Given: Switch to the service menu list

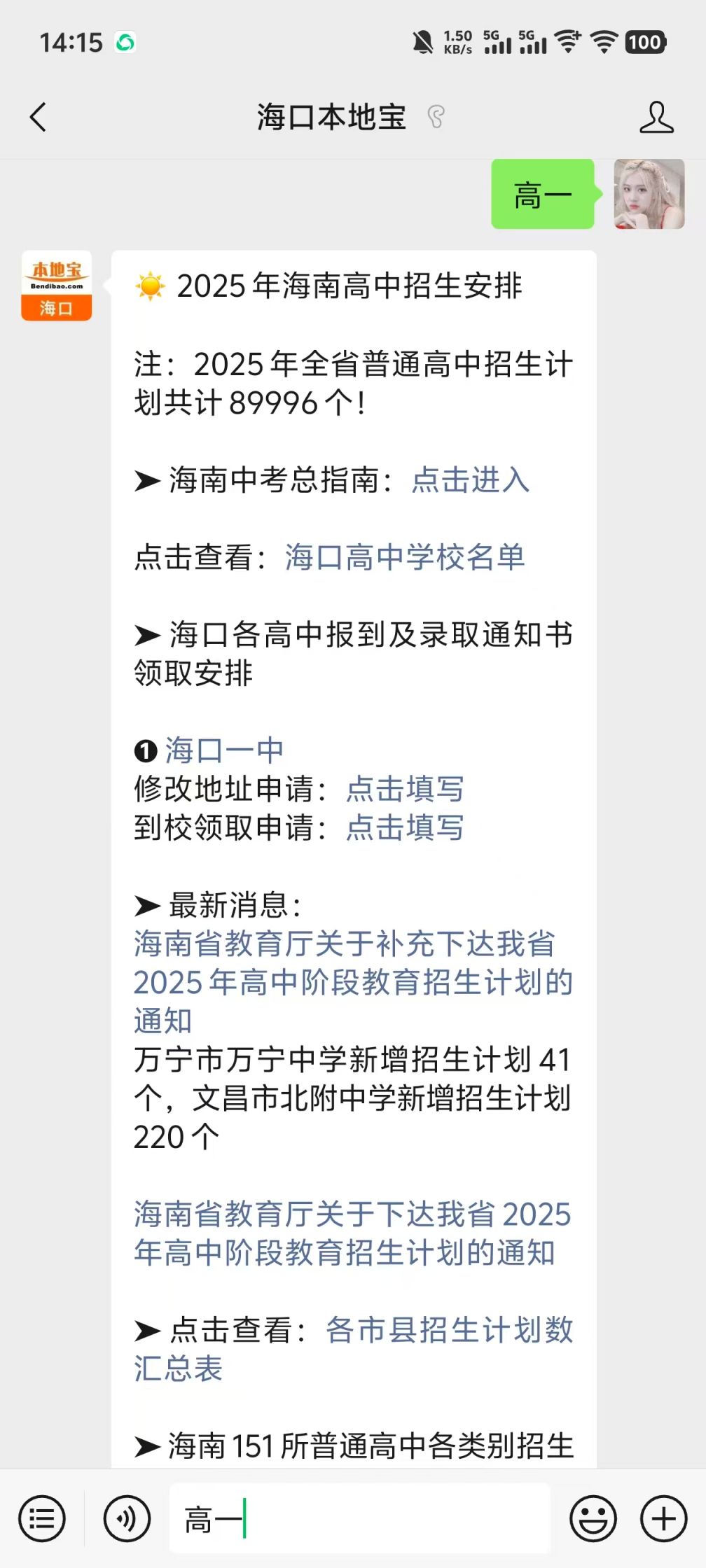Looking at the screenshot, I should coord(42,1519).
